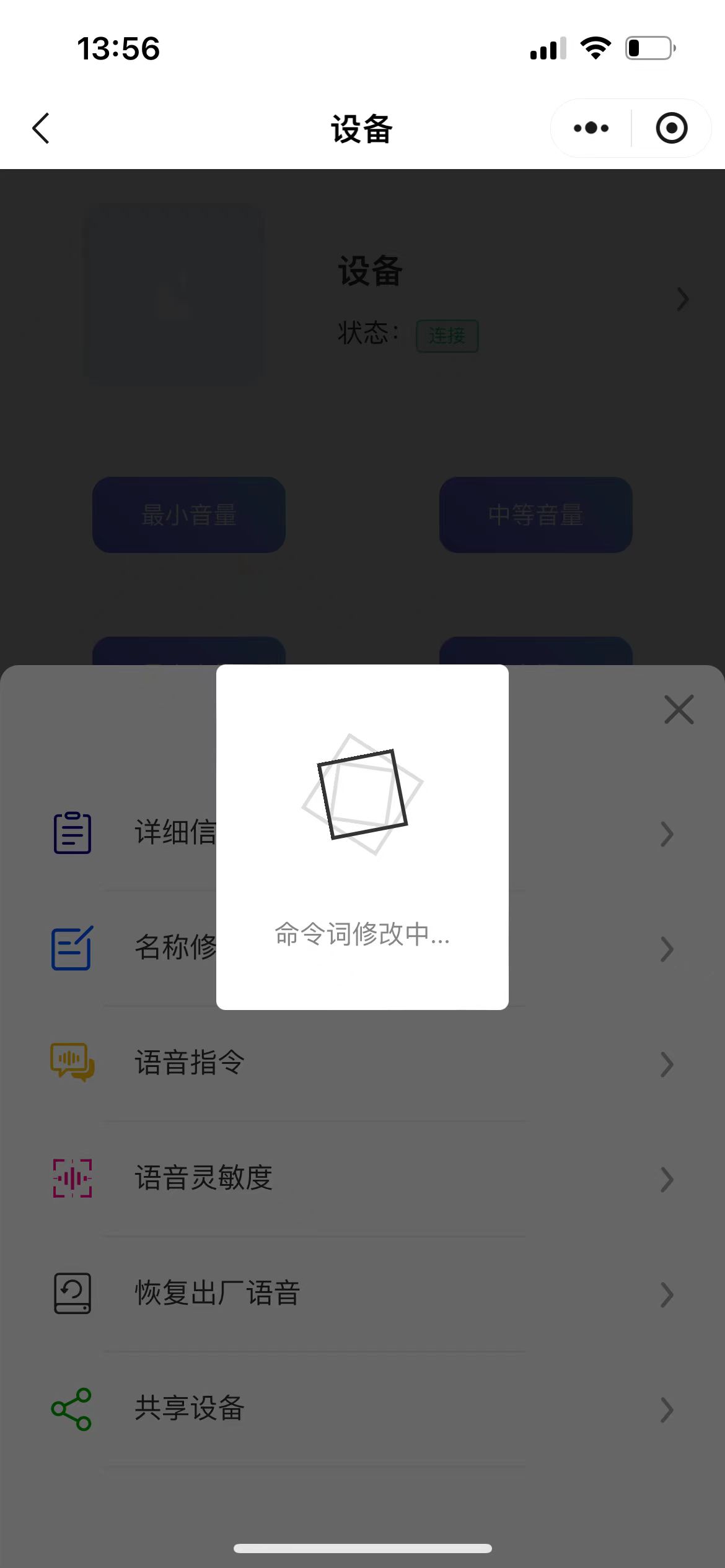Open the 详细信息 clipboard icon
Image resolution: width=725 pixels, height=1568 pixels.
click(71, 833)
